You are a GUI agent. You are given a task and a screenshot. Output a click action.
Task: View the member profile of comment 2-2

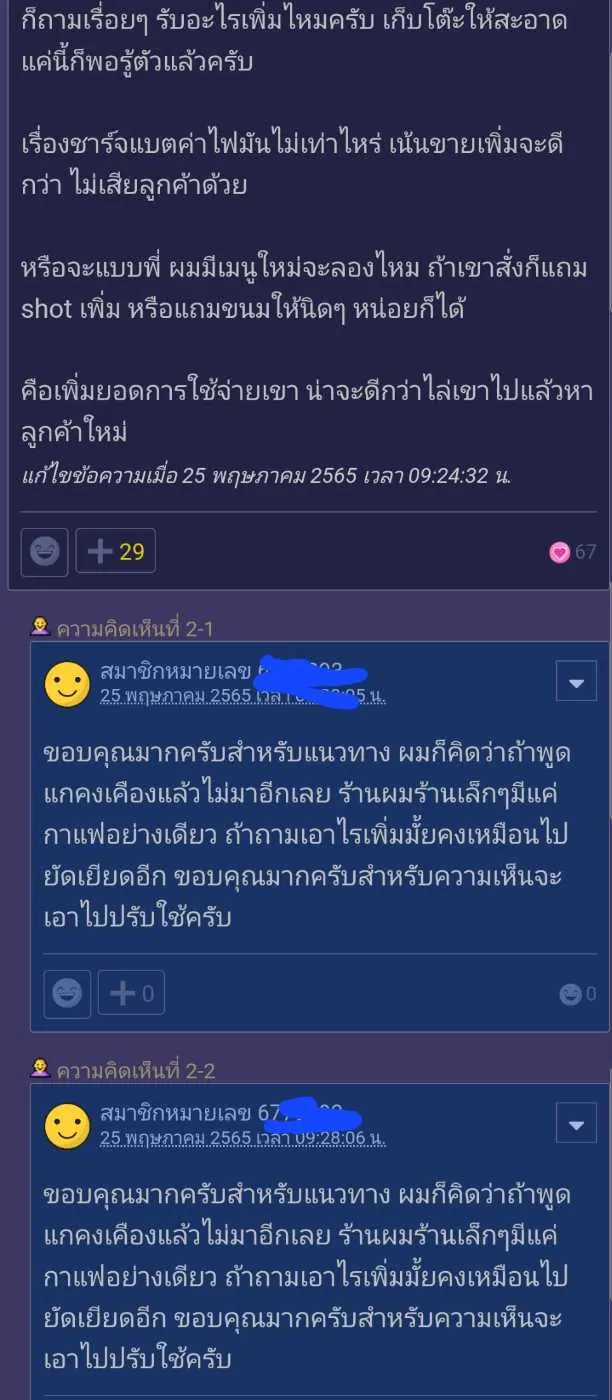click(180, 1113)
